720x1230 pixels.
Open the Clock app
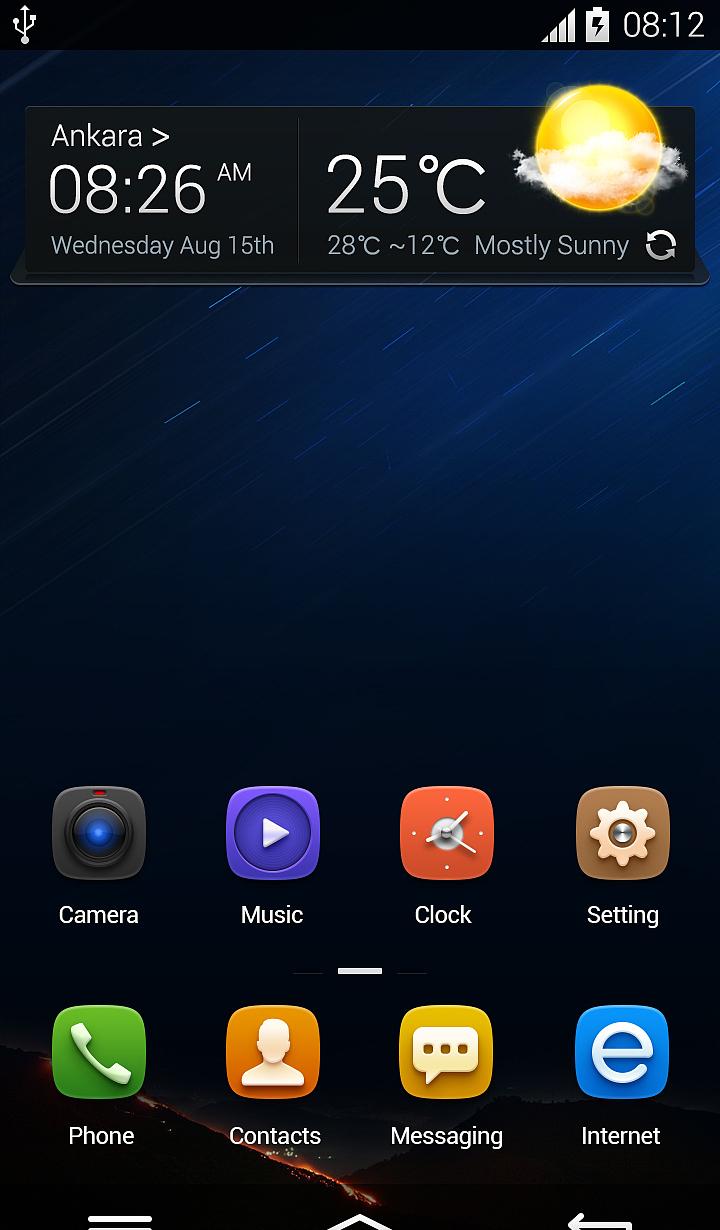445,833
